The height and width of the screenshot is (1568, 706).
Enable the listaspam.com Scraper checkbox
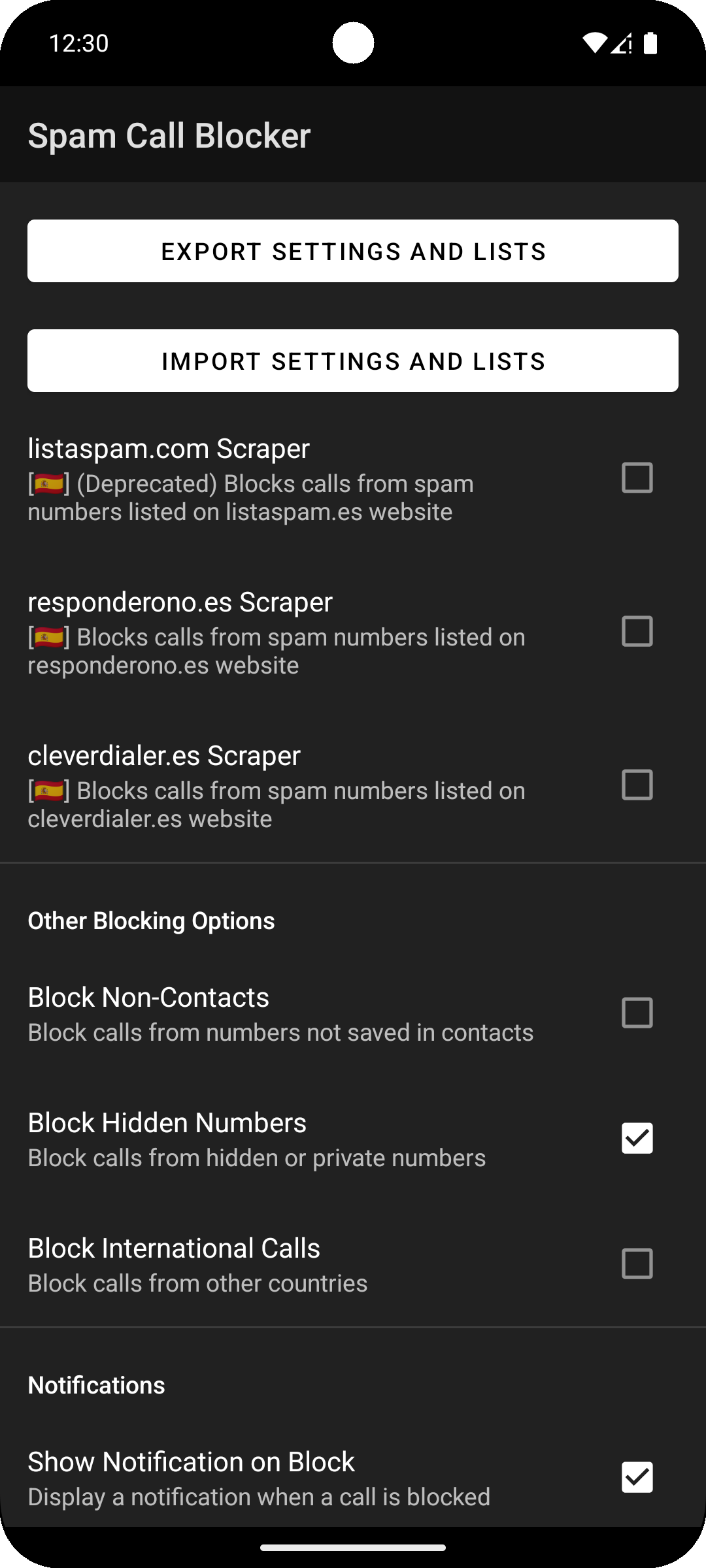click(x=637, y=478)
